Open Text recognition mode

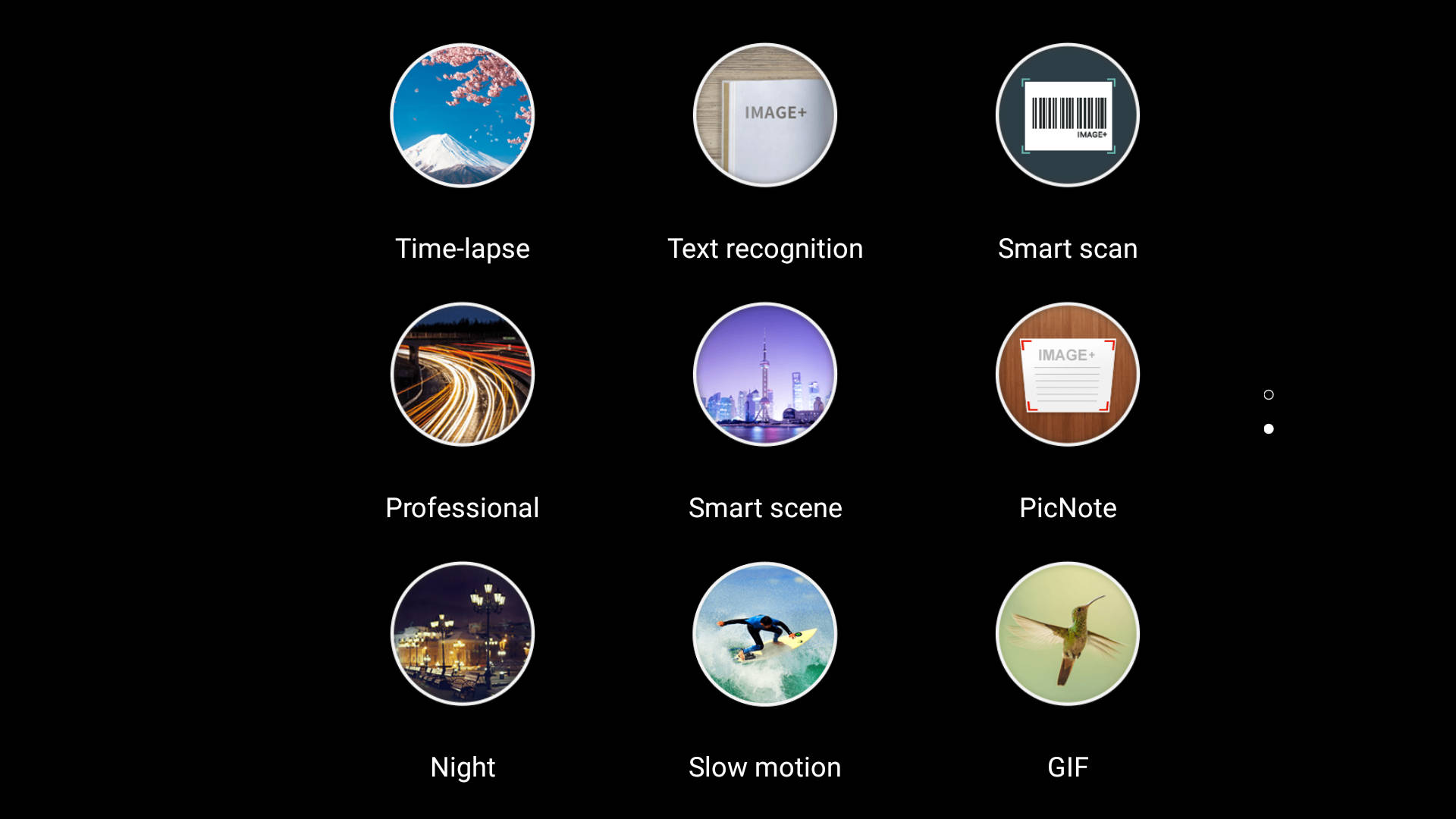764,115
